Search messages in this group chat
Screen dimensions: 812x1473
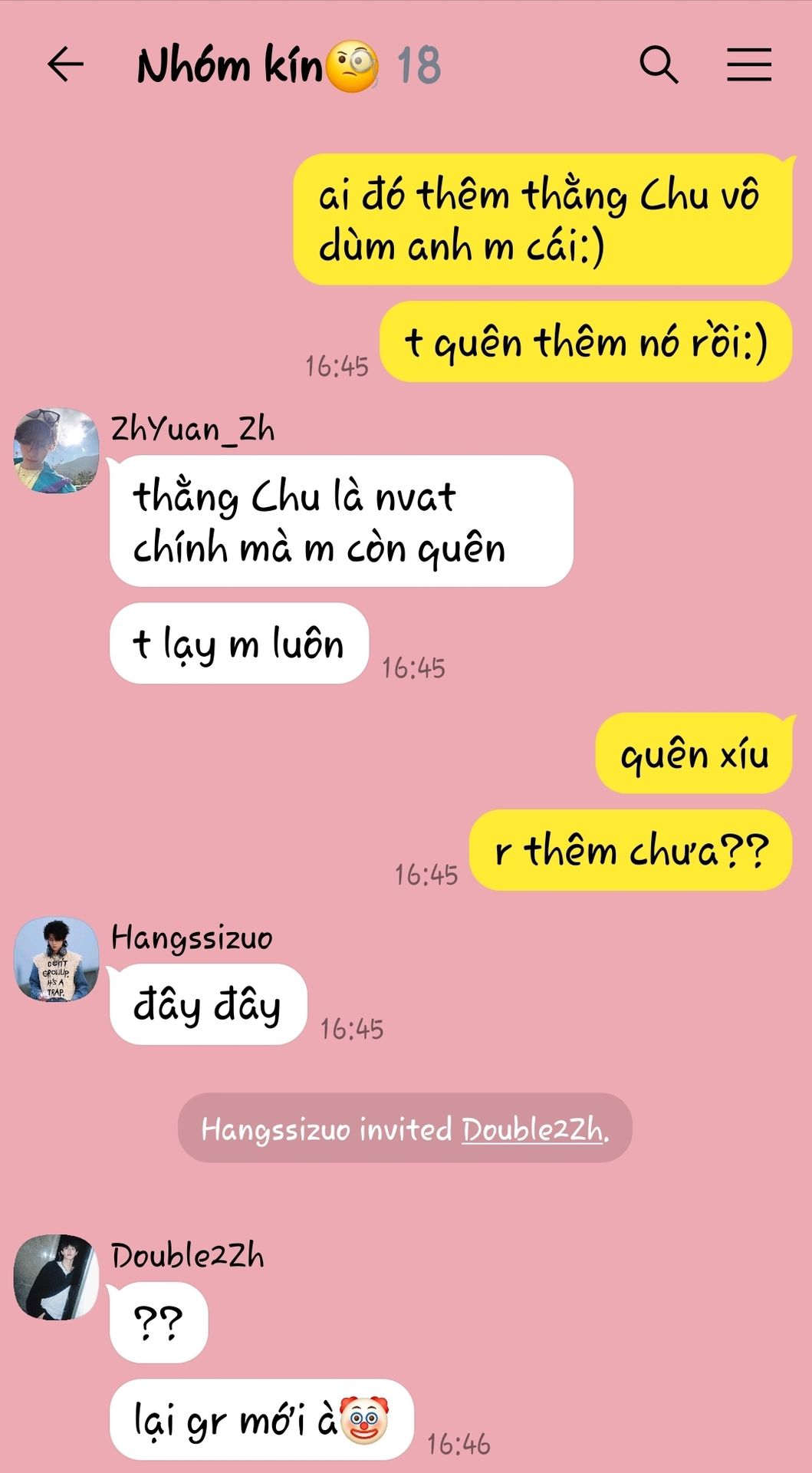(x=659, y=64)
